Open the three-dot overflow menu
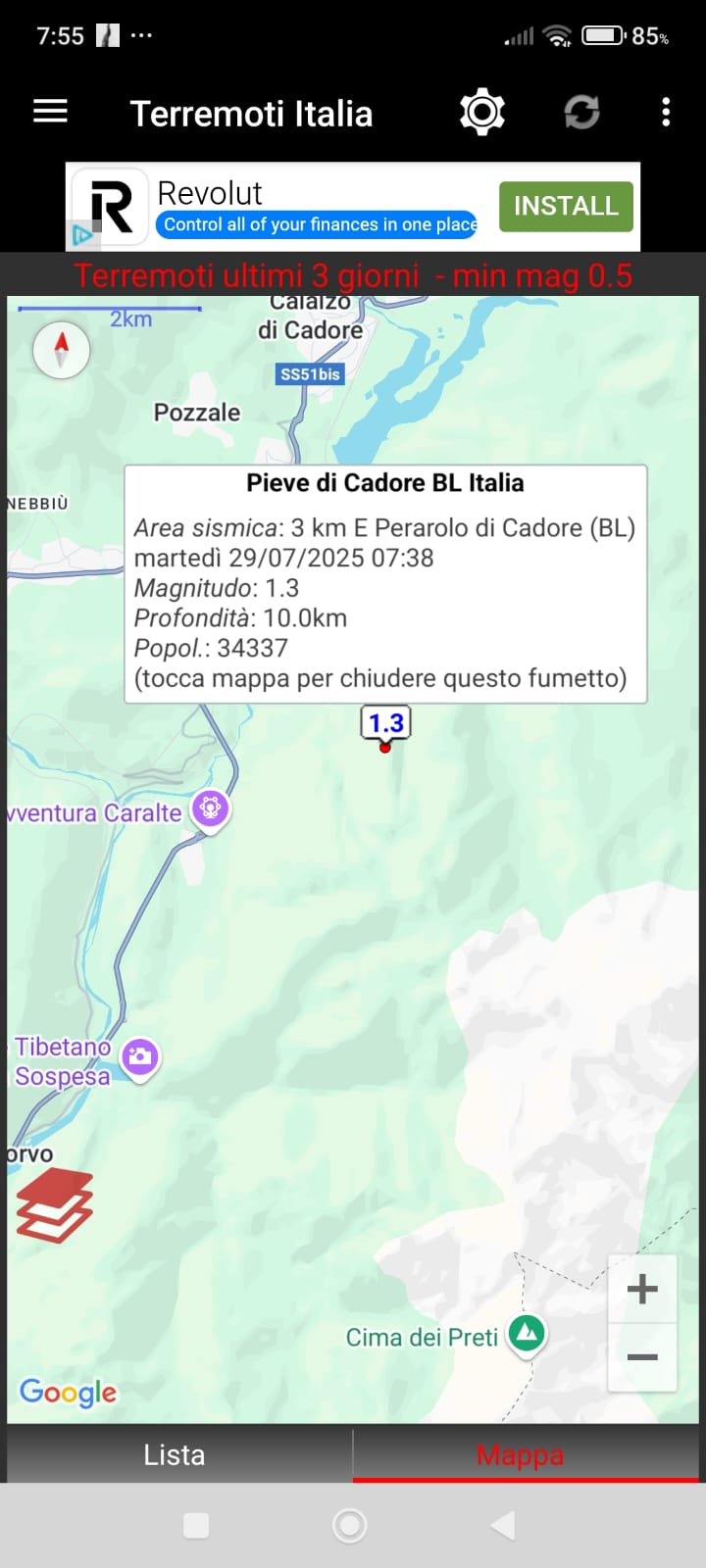Viewport: 706px width, 1568px height. (666, 112)
